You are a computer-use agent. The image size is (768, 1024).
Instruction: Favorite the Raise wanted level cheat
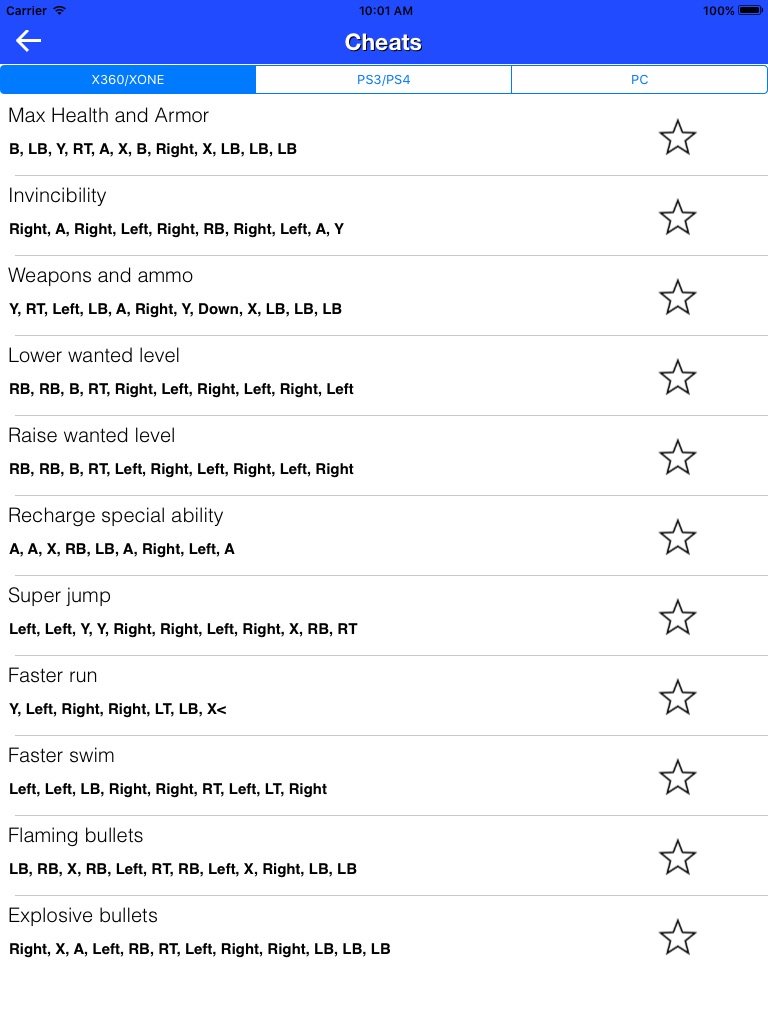click(x=678, y=457)
